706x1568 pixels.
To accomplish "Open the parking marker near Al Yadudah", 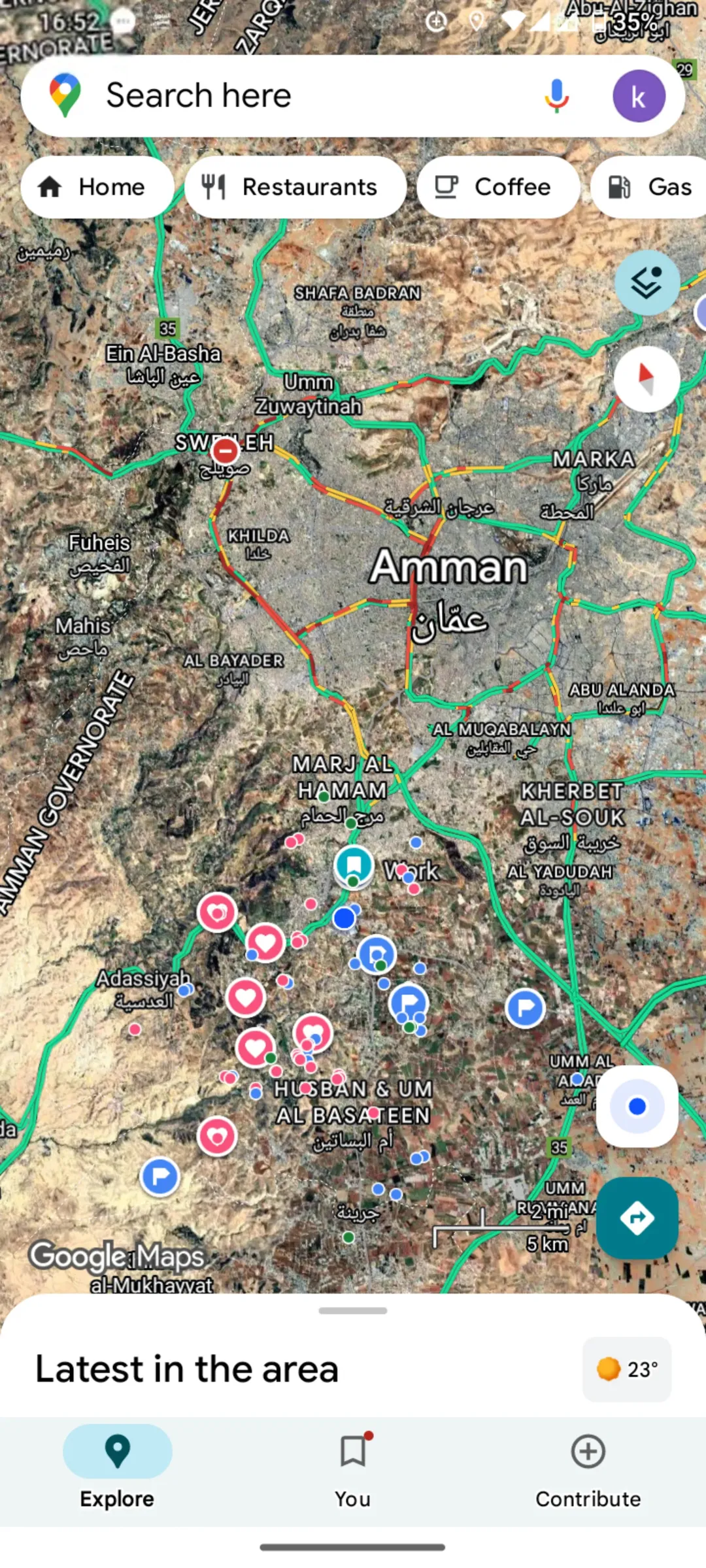I will pyautogui.click(x=526, y=1009).
